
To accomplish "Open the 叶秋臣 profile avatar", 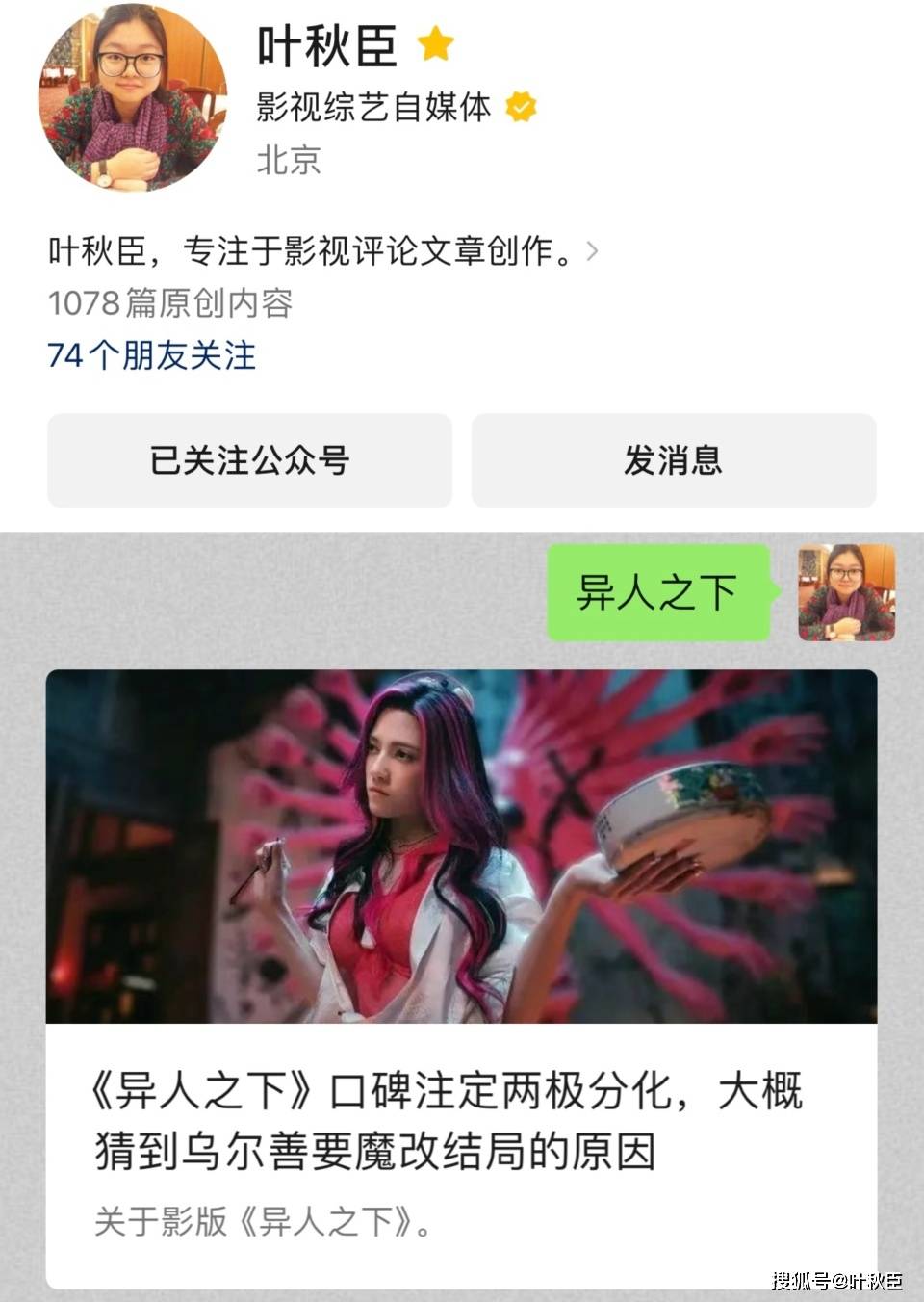I will [133, 97].
